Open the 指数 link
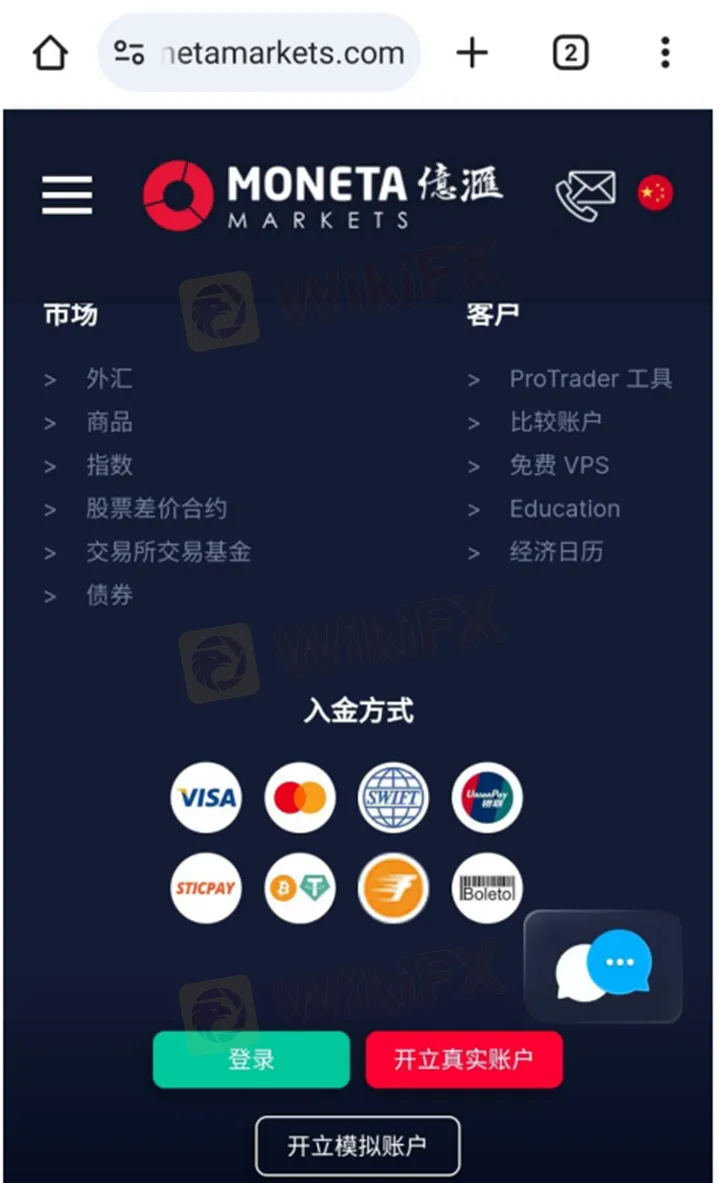This screenshot has height=1183, width=719. 108,465
